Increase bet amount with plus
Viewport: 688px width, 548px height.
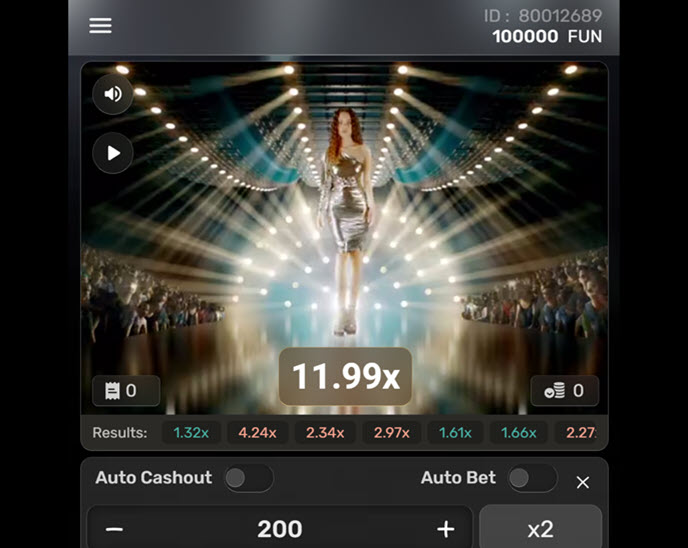coord(446,529)
